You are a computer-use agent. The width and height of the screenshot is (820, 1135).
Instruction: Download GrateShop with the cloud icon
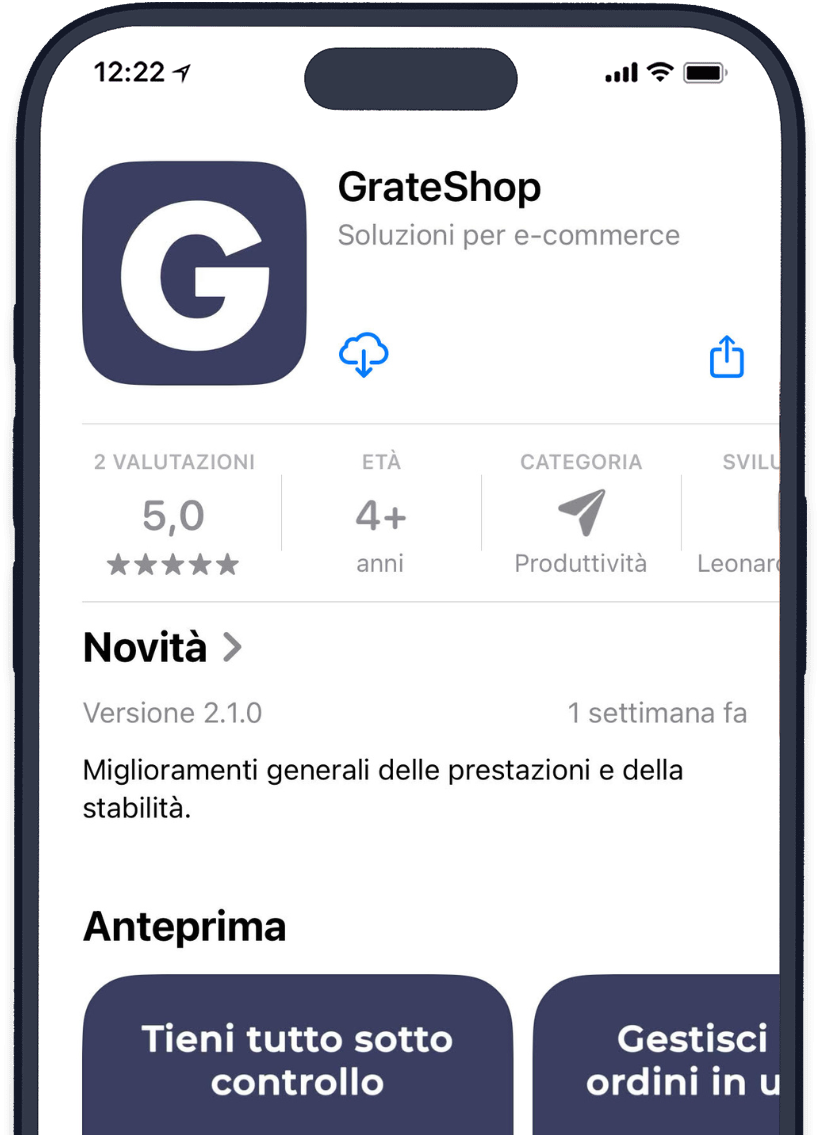click(x=364, y=355)
